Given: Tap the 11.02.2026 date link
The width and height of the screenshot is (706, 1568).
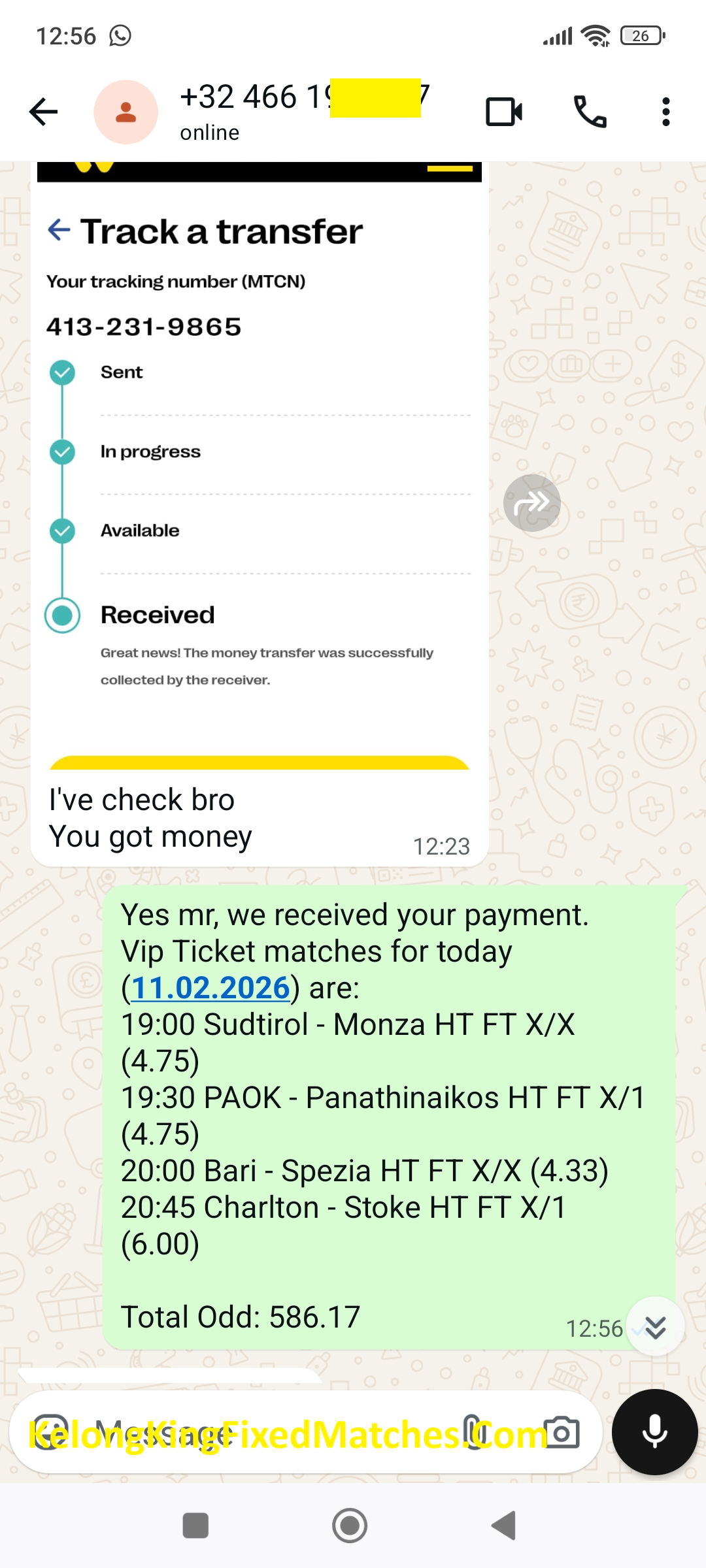Looking at the screenshot, I should pos(210,988).
